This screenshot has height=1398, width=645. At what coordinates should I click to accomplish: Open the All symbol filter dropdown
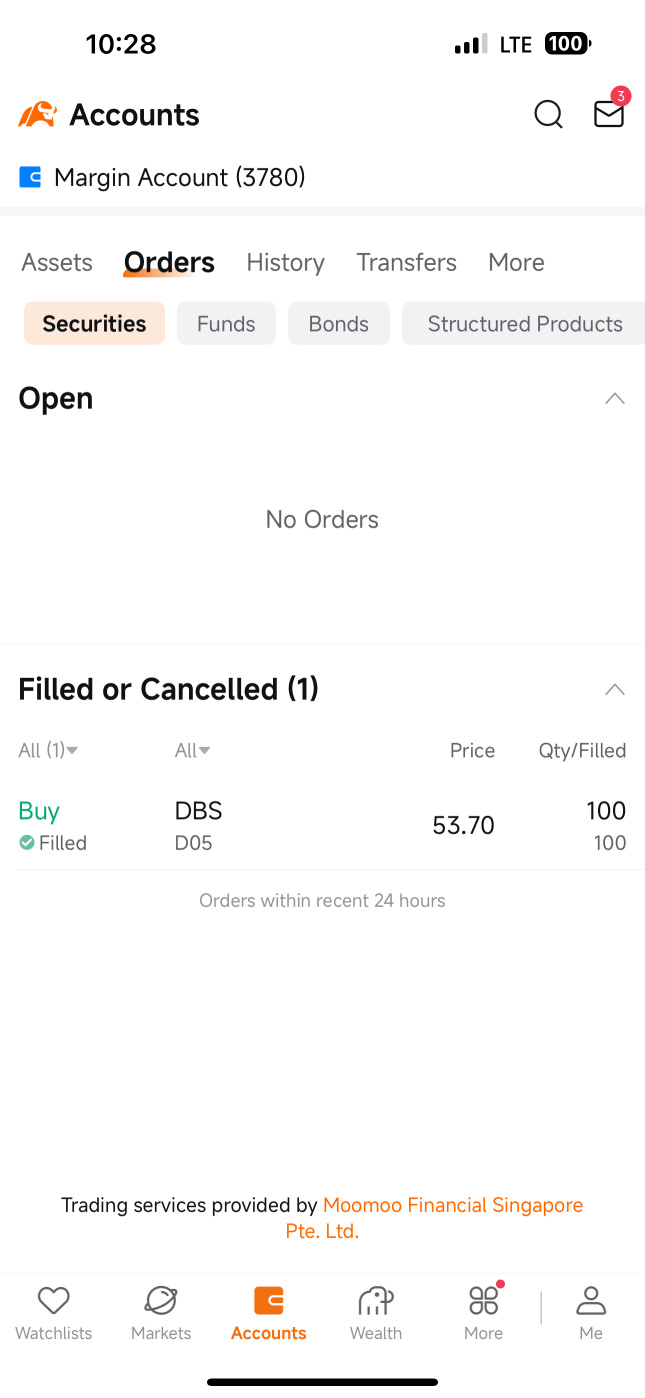192,751
